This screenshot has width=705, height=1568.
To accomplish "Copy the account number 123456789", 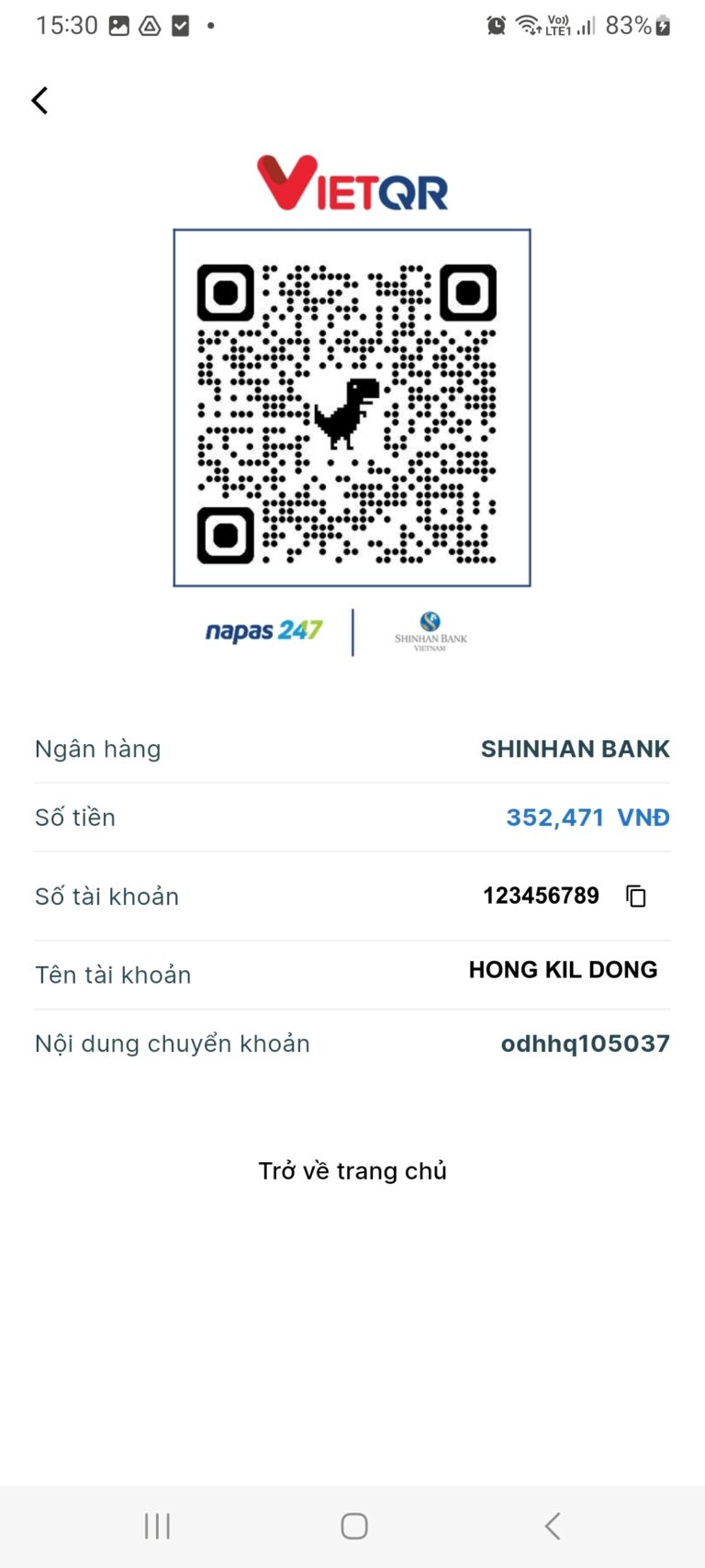I will [x=635, y=896].
